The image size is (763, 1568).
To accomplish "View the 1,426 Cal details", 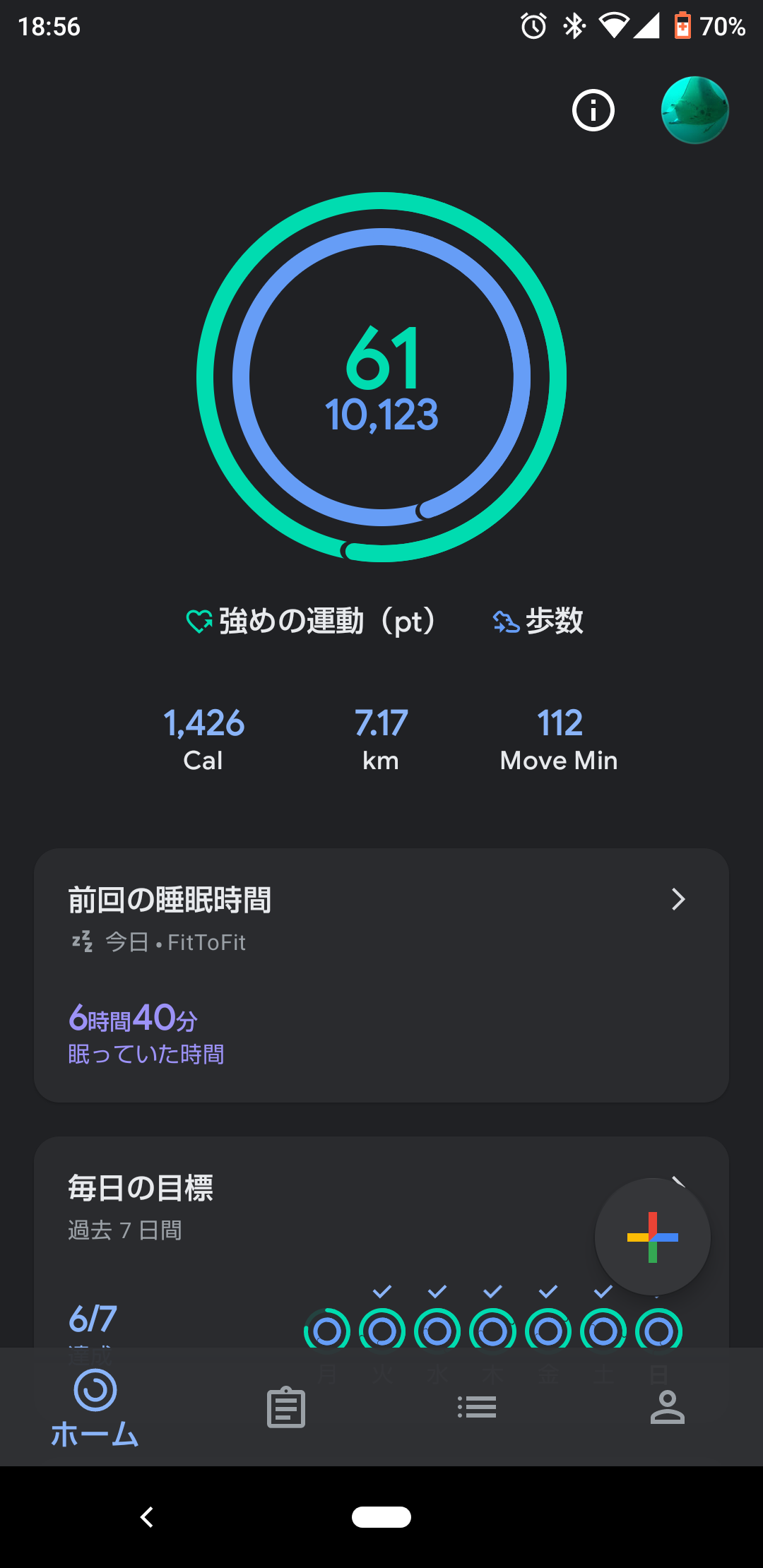I will (x=203, y=740).
